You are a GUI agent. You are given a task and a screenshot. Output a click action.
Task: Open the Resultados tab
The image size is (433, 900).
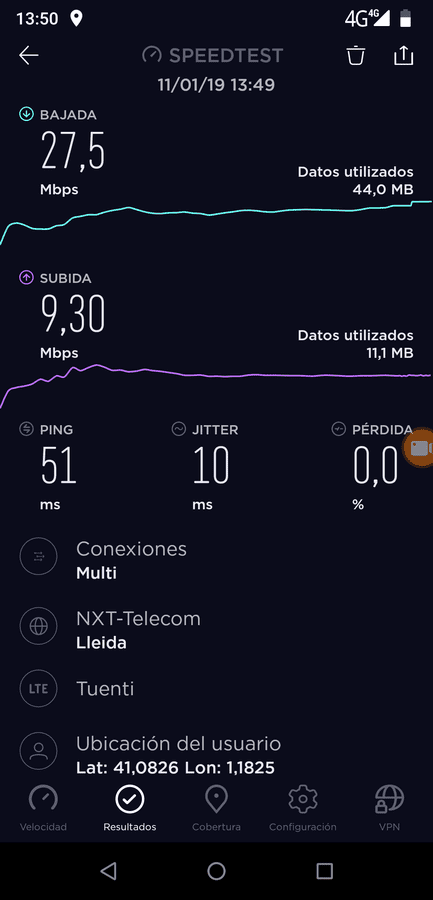click(130, 808)
